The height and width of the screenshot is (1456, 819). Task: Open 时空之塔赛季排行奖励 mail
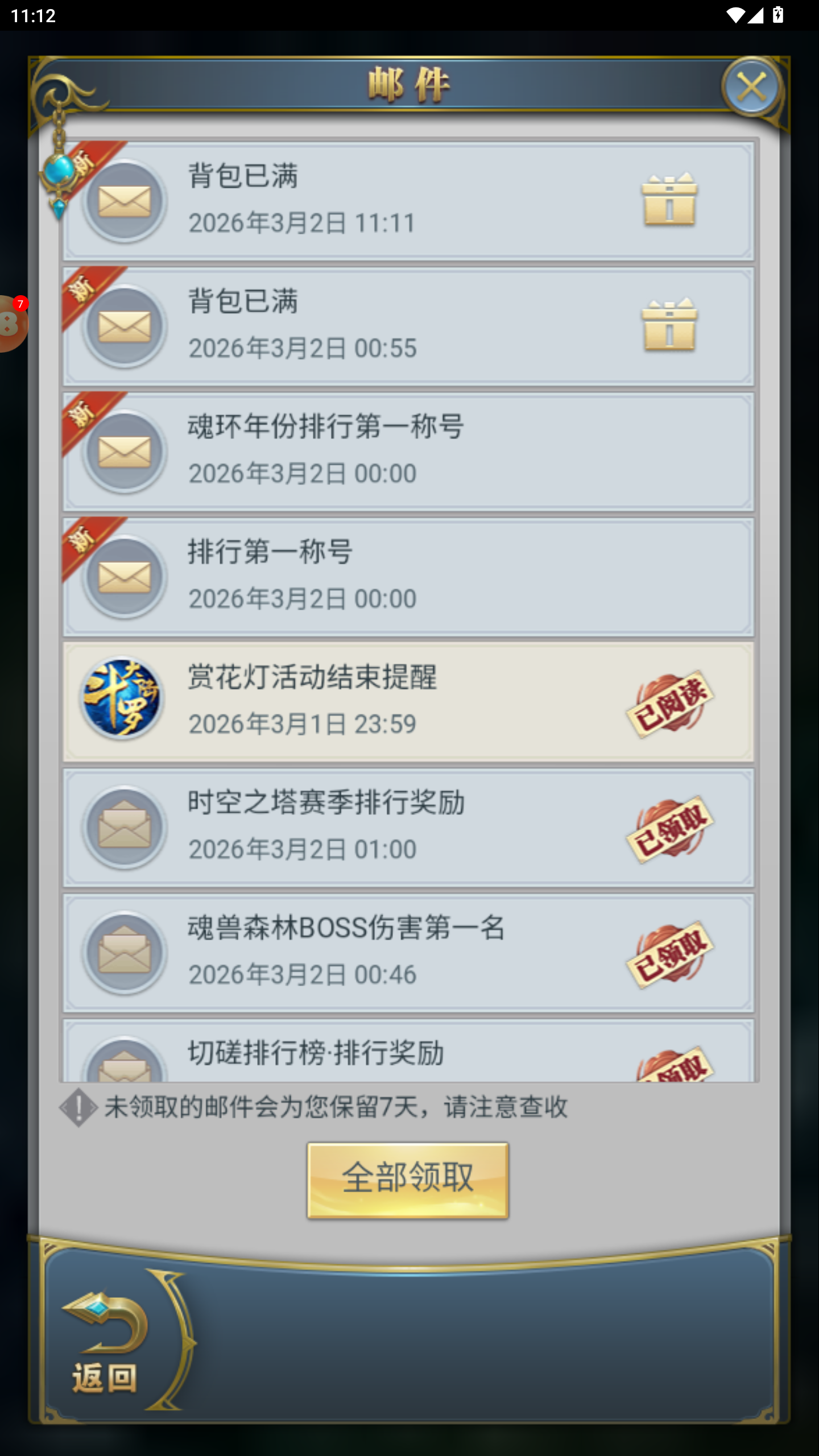pos(408,827)
